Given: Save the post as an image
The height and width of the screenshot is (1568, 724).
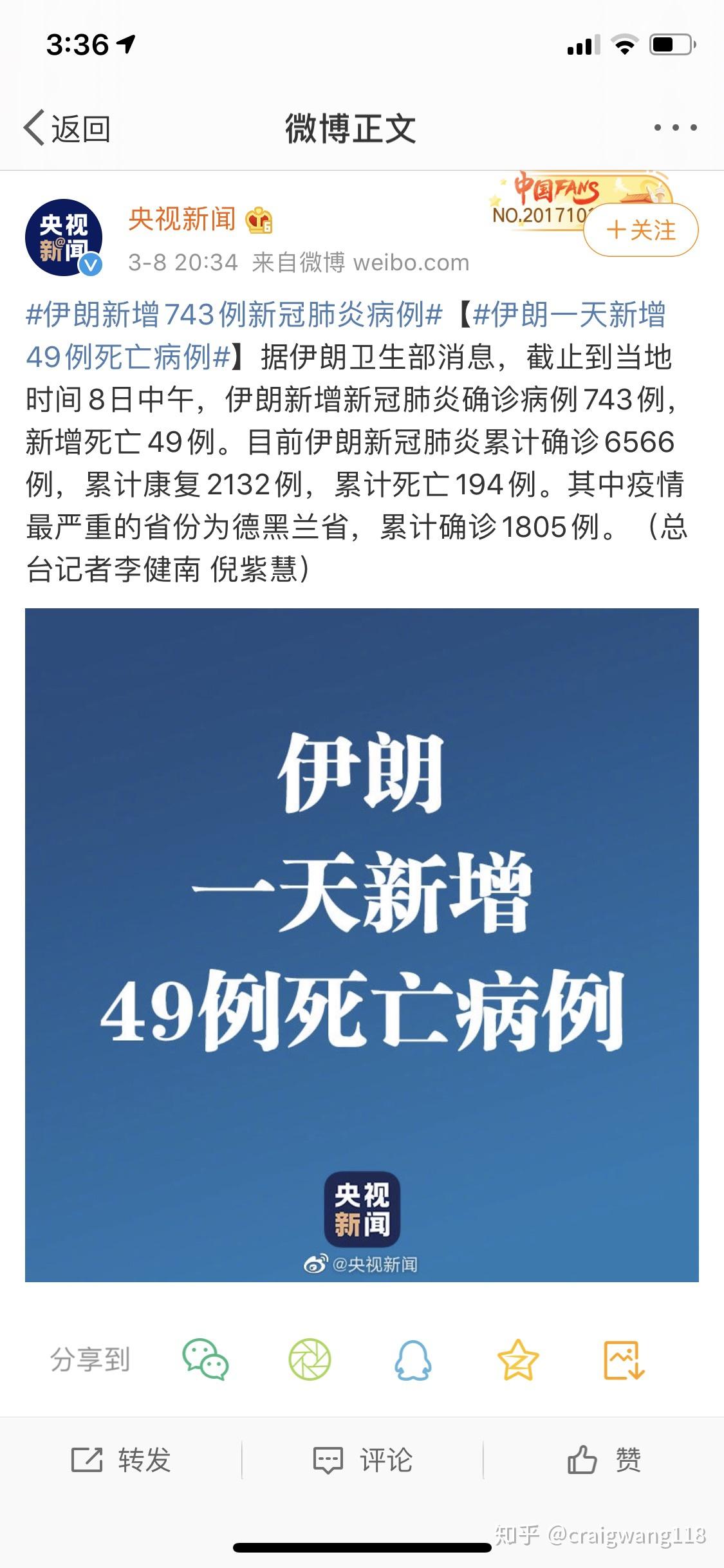Looking at the screenshot, I should tap(624, 1359).
